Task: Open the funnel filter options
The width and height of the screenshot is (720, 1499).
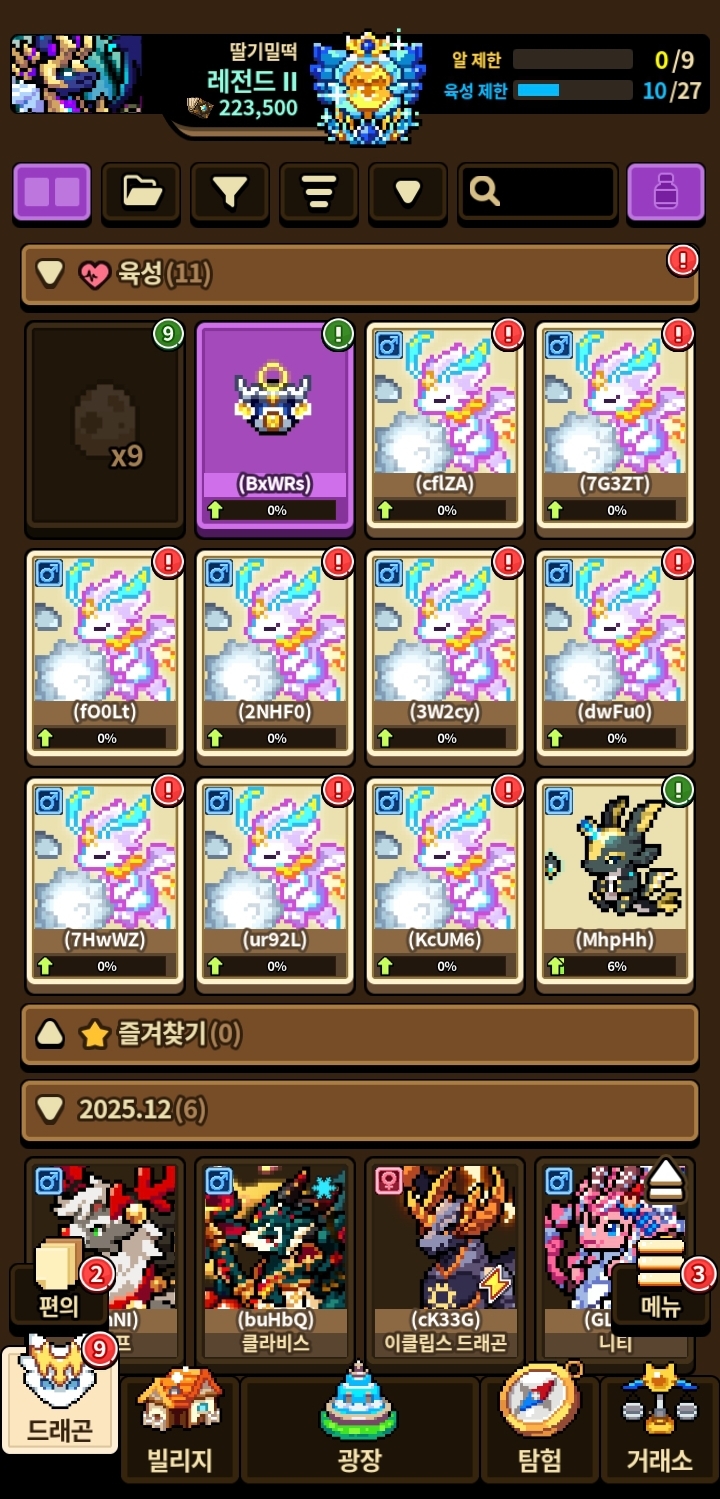Action: pyautogui.click(x=230, y=192)
